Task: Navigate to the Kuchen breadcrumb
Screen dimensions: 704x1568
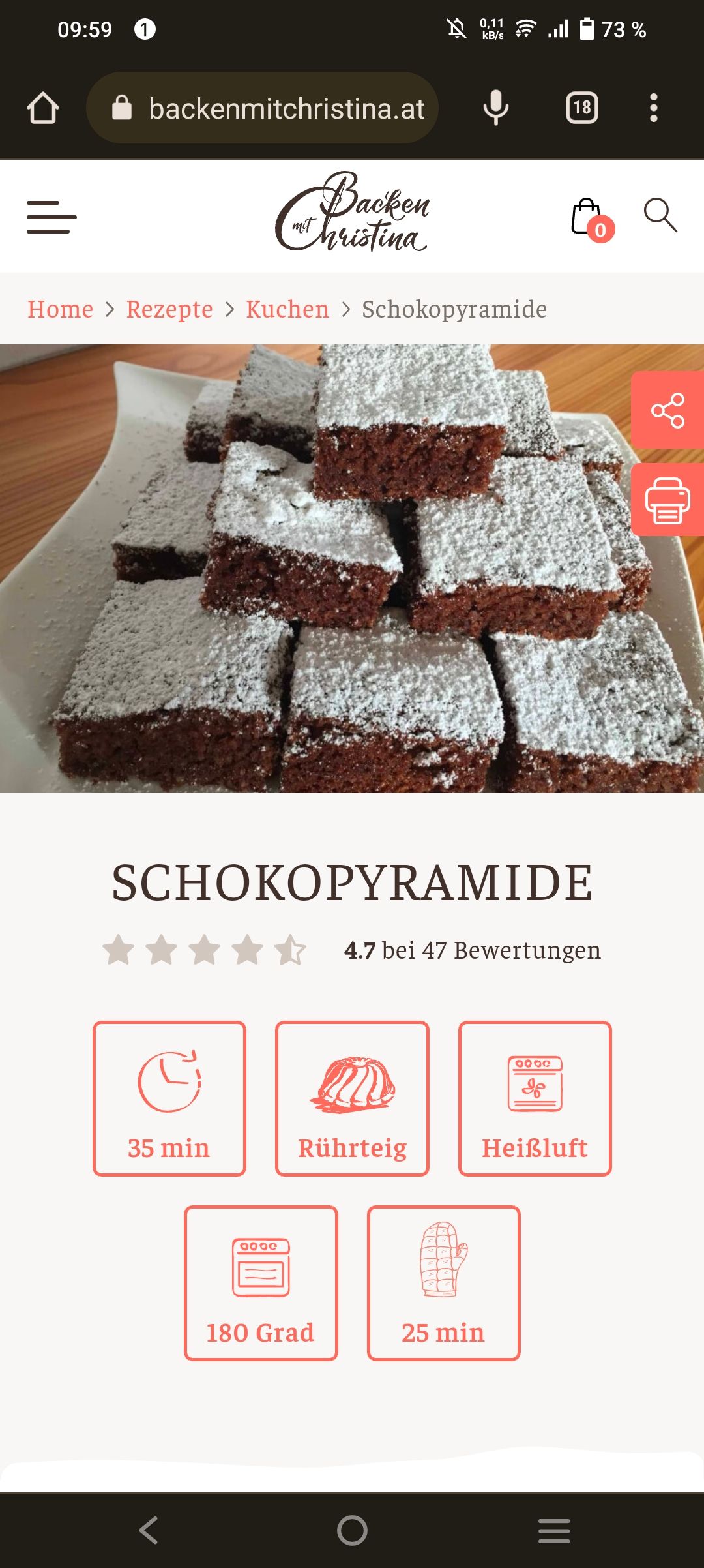Action: pos(287,309)
